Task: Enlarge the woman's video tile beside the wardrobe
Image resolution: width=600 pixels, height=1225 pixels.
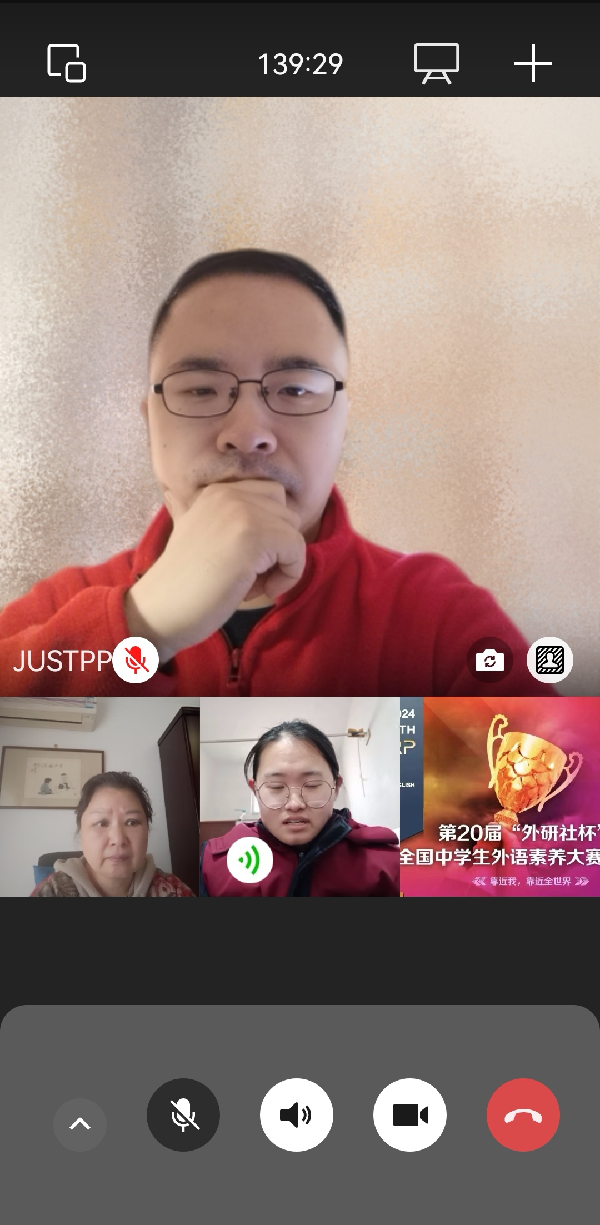Action: pyautogui.click(x=100, y=797)
